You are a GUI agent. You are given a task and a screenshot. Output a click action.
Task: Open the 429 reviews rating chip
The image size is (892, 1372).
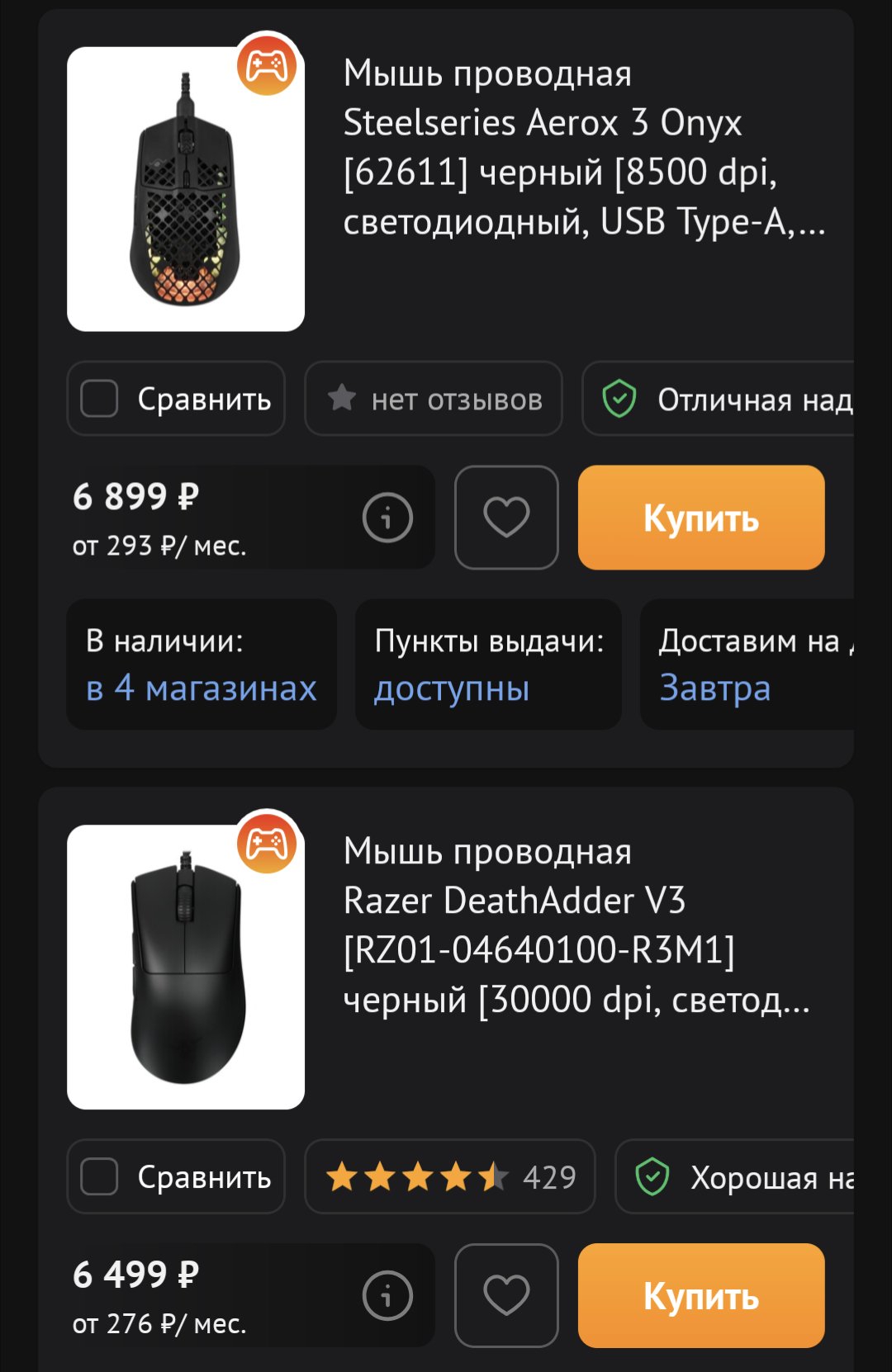(449, 1176)
